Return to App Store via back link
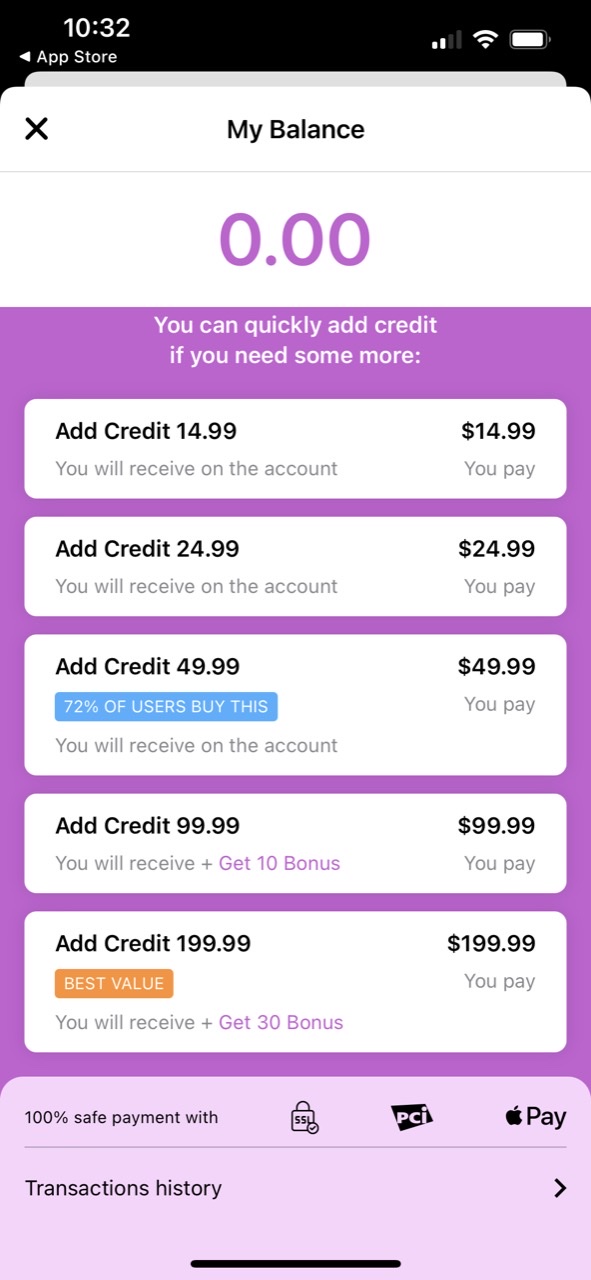Screen dimensions: 591x1280 [68, 57]
